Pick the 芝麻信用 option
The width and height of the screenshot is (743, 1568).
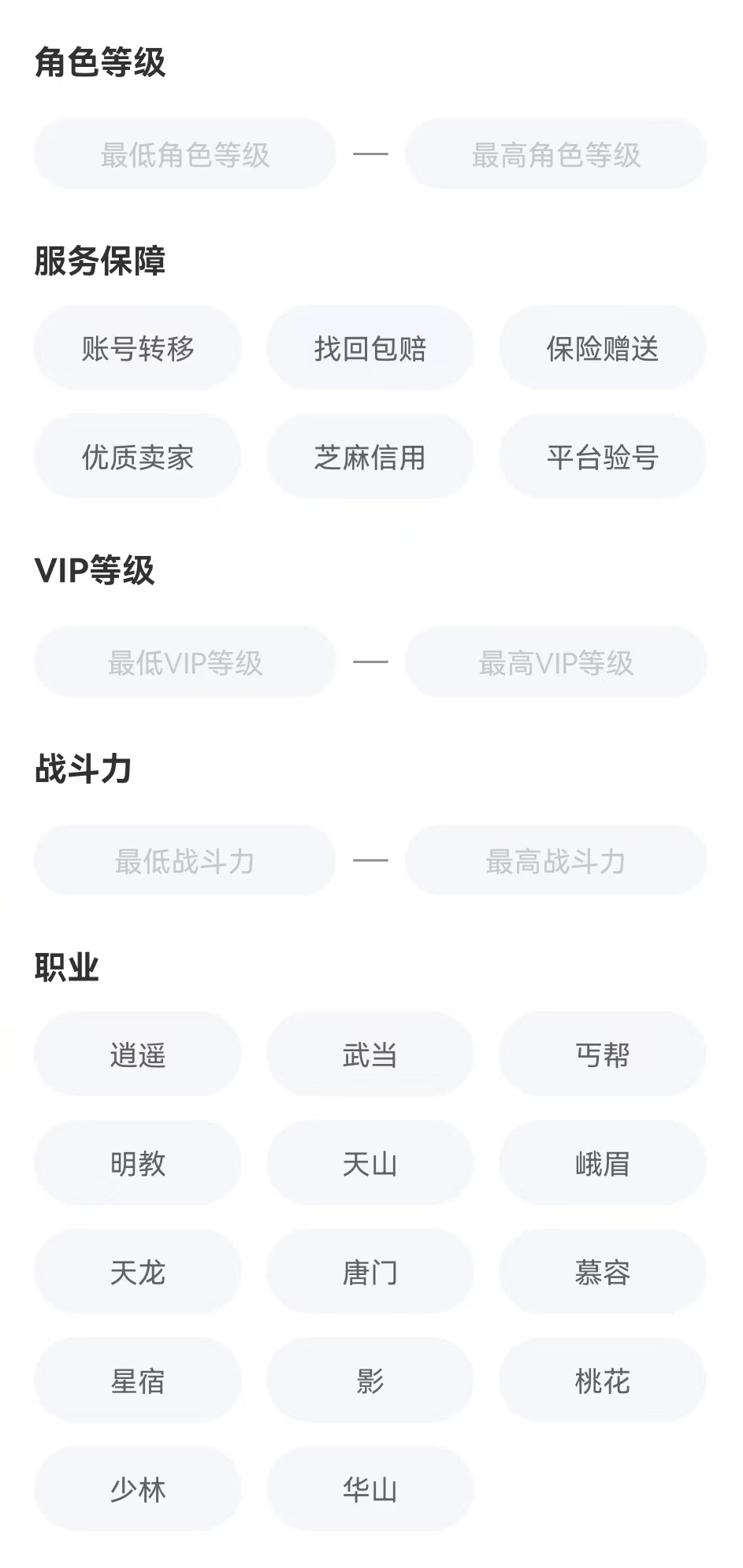coord(370,457)
